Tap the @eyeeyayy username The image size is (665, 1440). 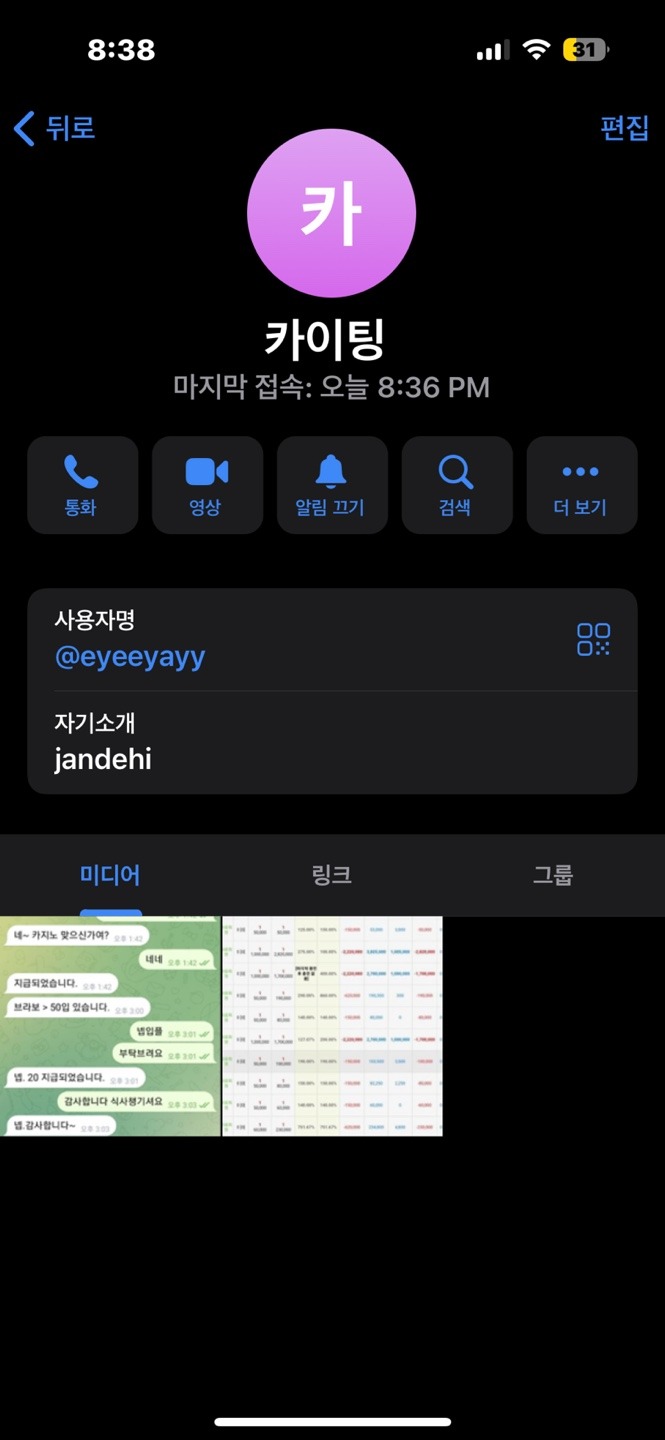click(x=130, y=657)
